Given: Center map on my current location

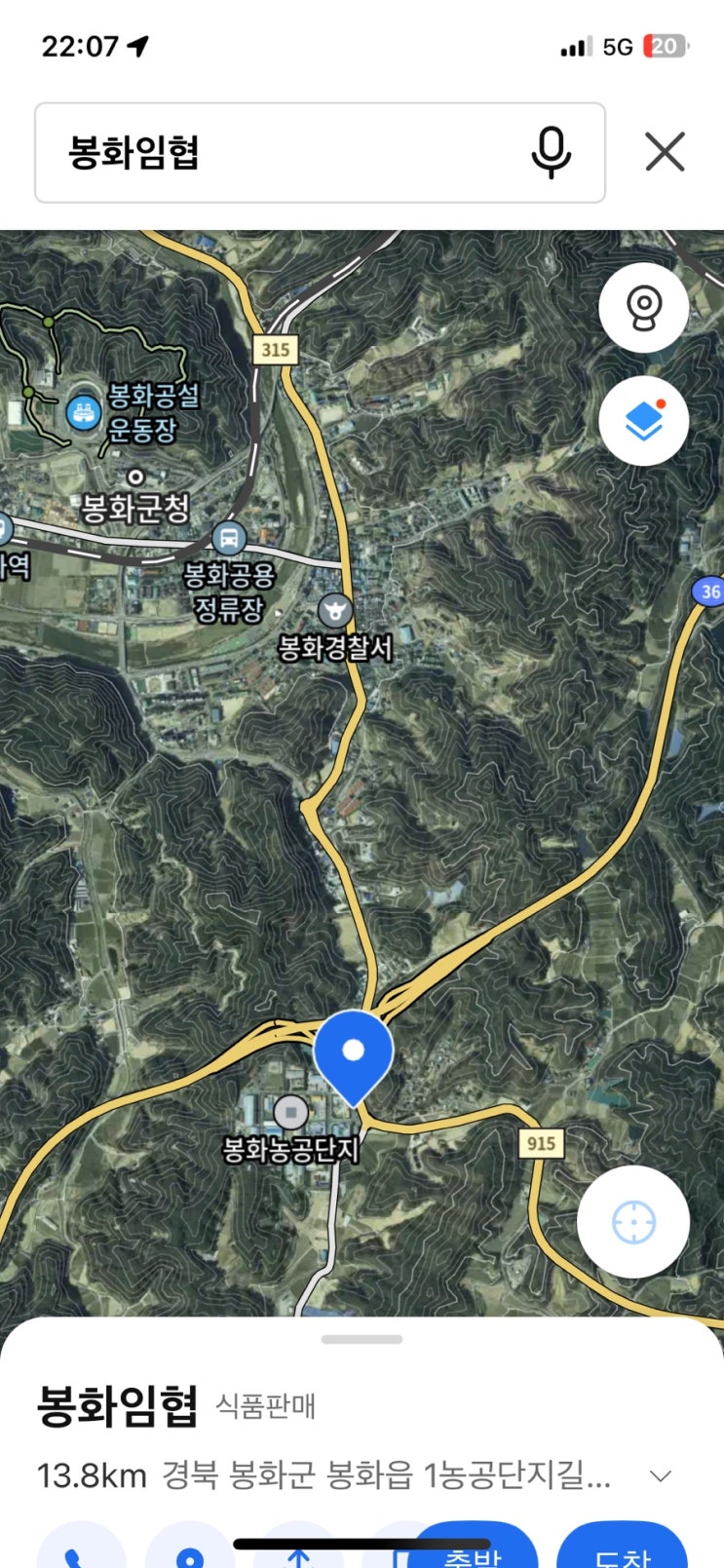Looking at the screenshot, I should [x=633, y=1222].
